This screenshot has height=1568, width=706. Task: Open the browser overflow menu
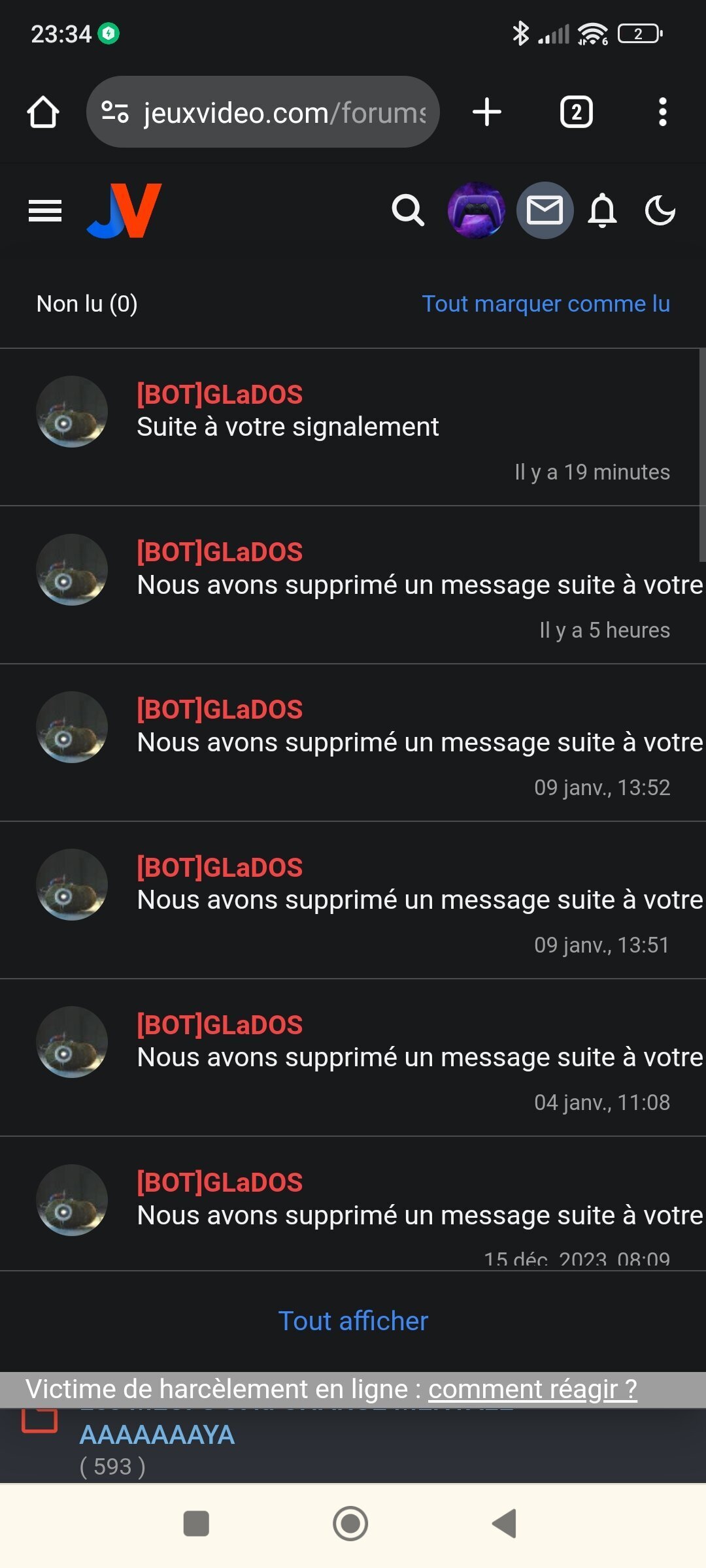662,112
